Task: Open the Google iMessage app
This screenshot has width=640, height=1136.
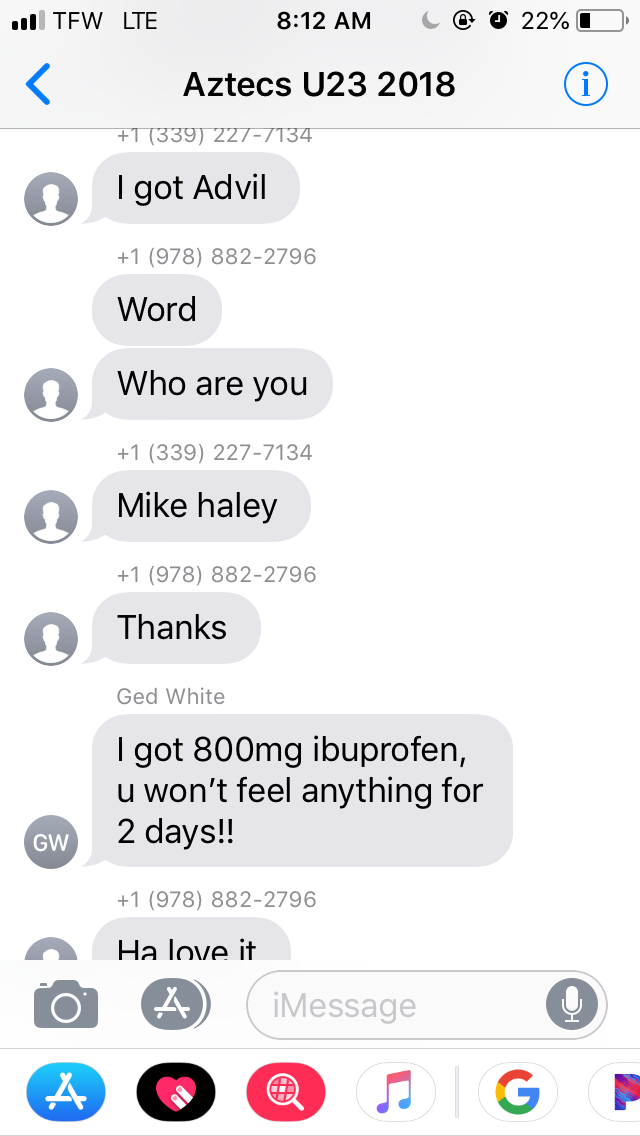Action: [517, 1091]
